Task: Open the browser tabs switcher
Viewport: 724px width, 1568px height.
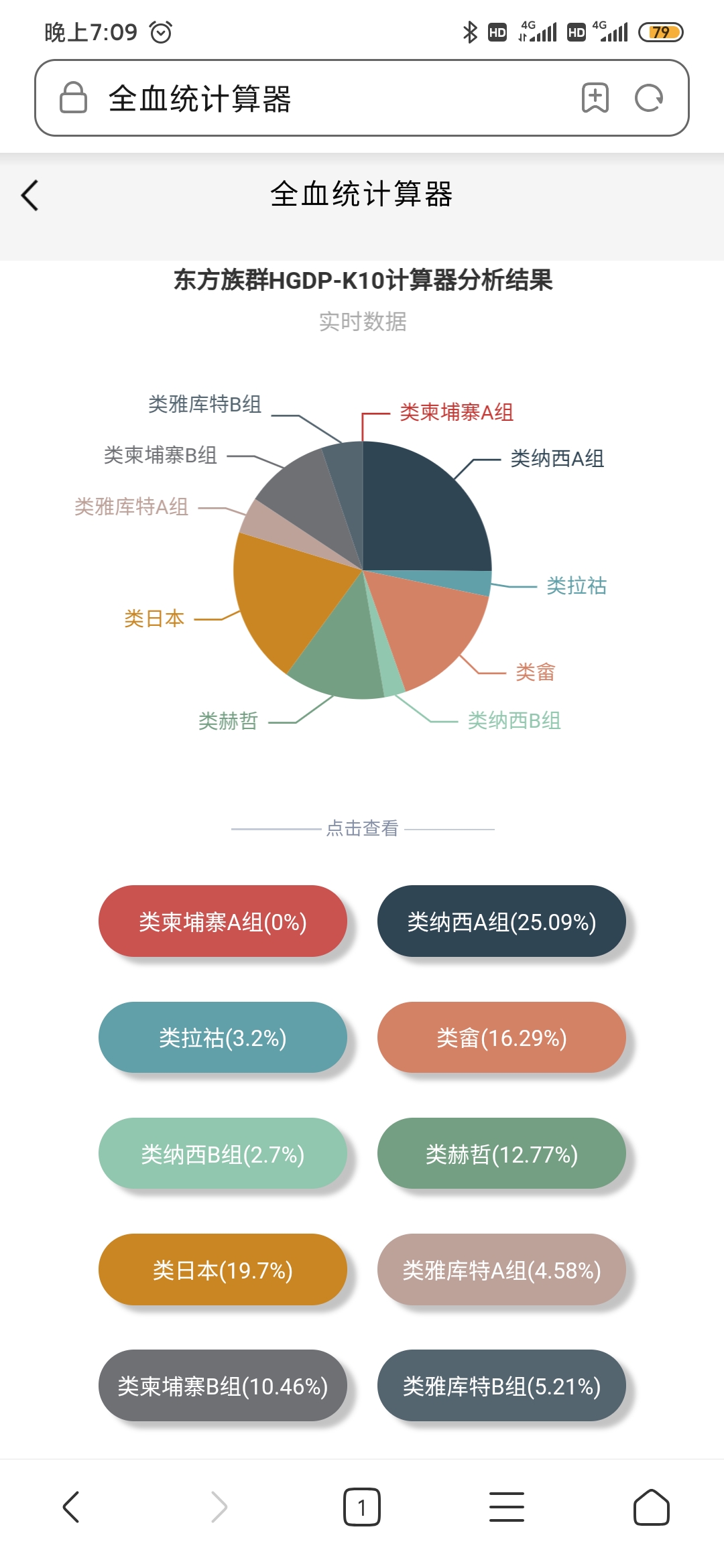Action: point(362,1507)
